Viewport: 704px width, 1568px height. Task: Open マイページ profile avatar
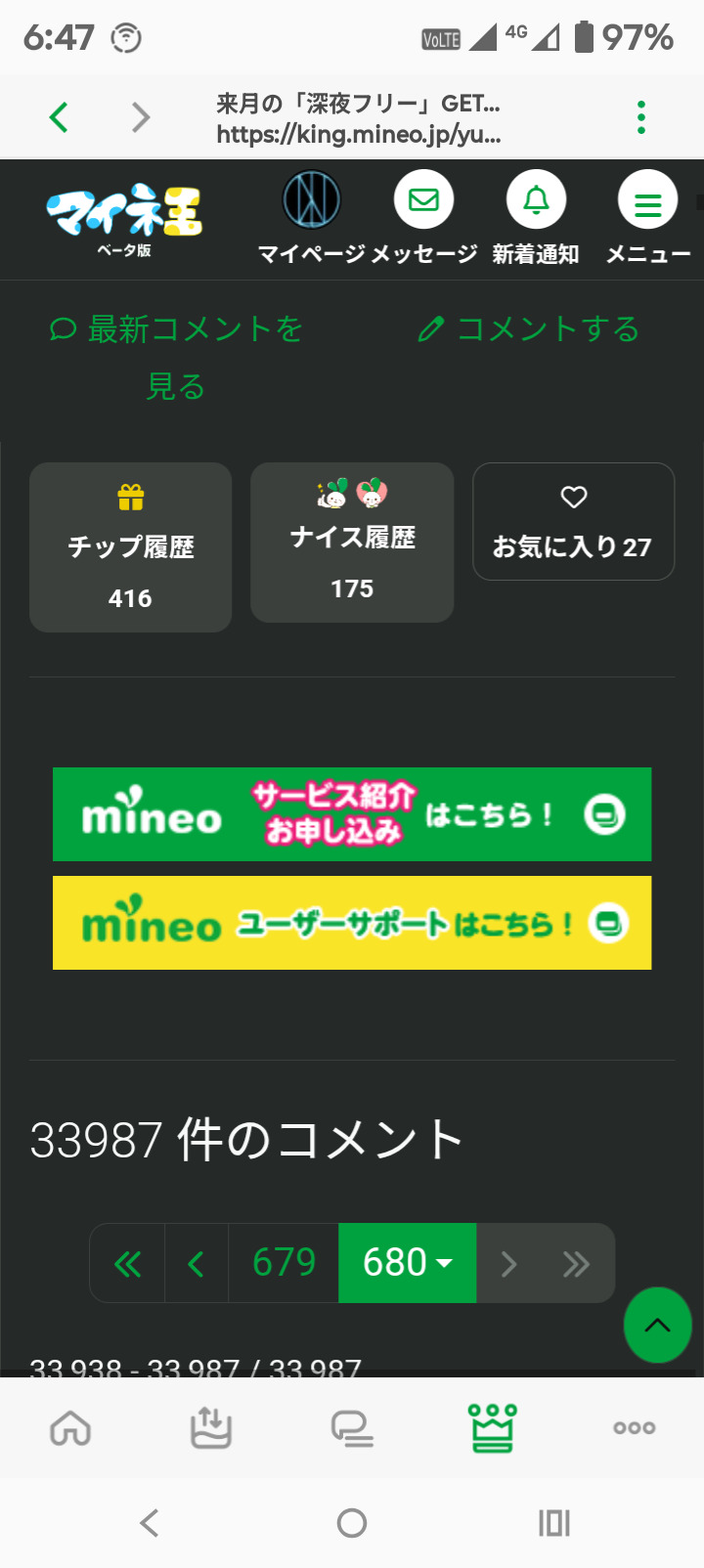click(x=311, y=200)
